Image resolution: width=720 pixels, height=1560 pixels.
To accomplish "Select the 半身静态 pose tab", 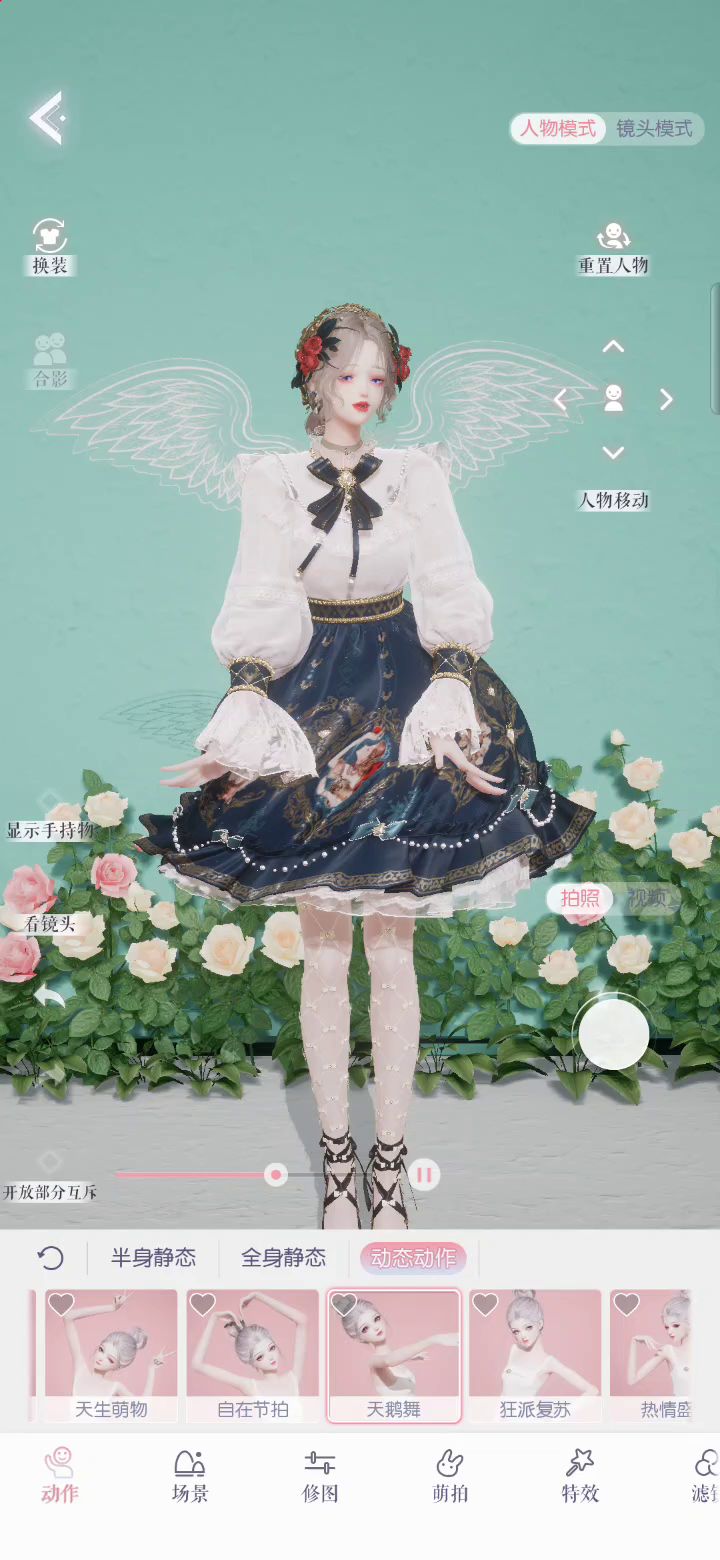I will 153,1257.
